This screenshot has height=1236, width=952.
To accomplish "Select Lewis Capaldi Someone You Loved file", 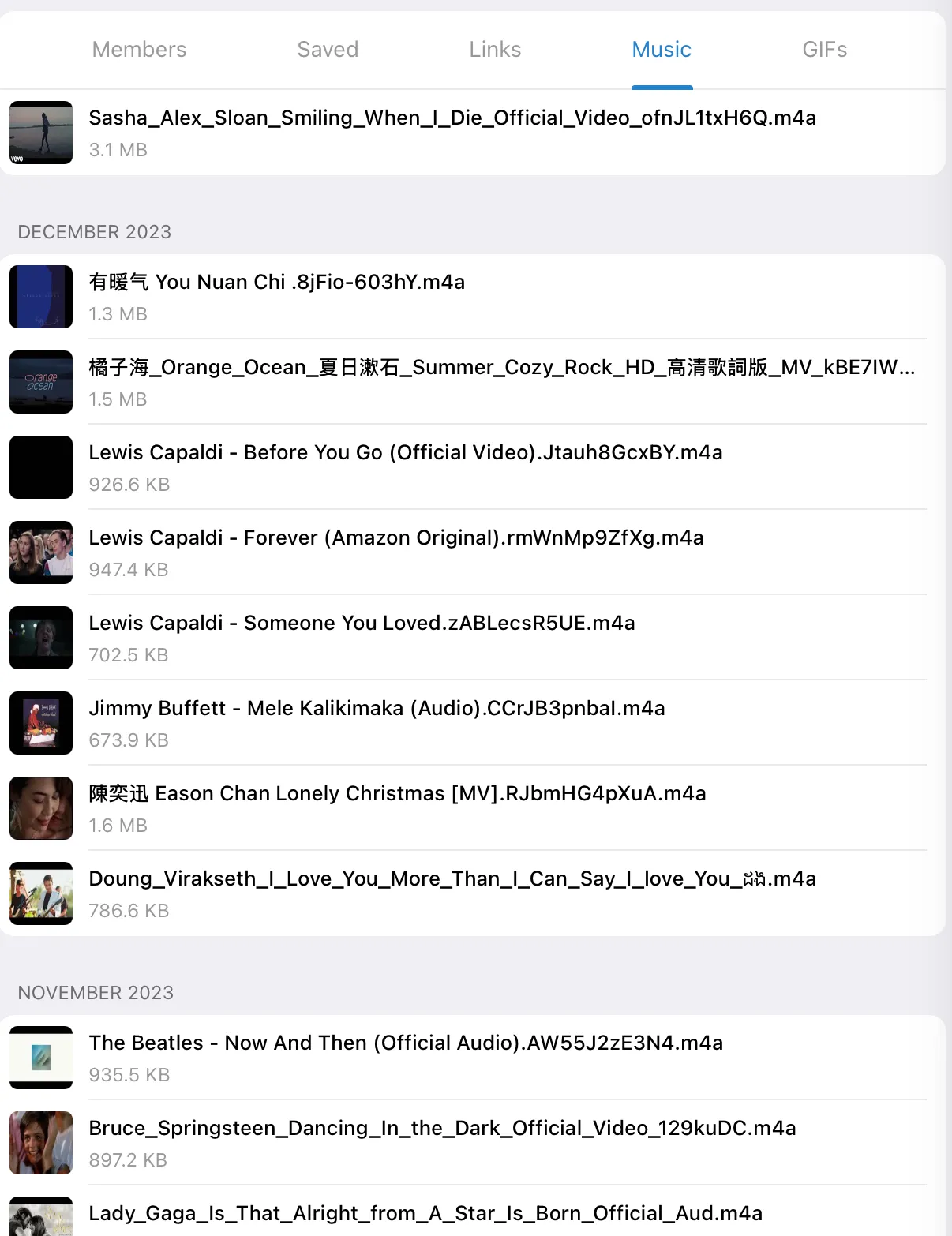I will pos(362,637).
